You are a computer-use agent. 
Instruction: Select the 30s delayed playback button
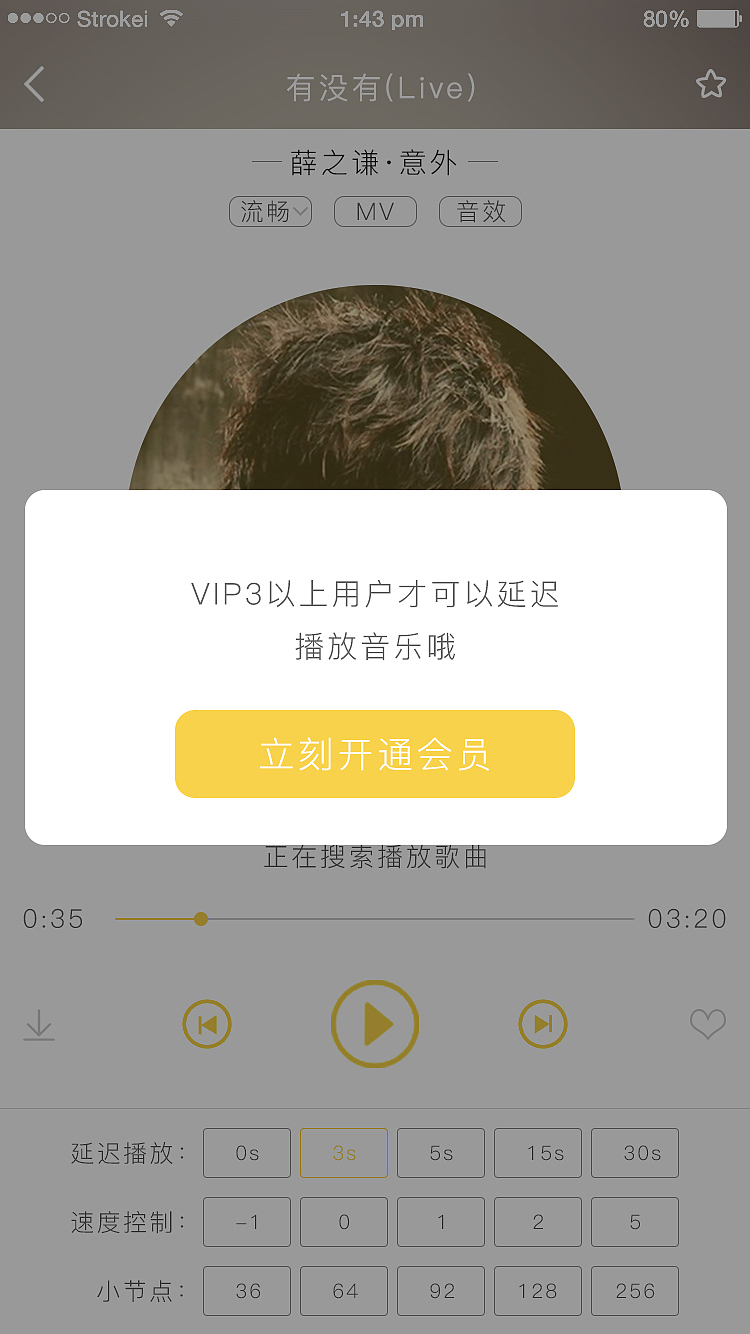634,1152
